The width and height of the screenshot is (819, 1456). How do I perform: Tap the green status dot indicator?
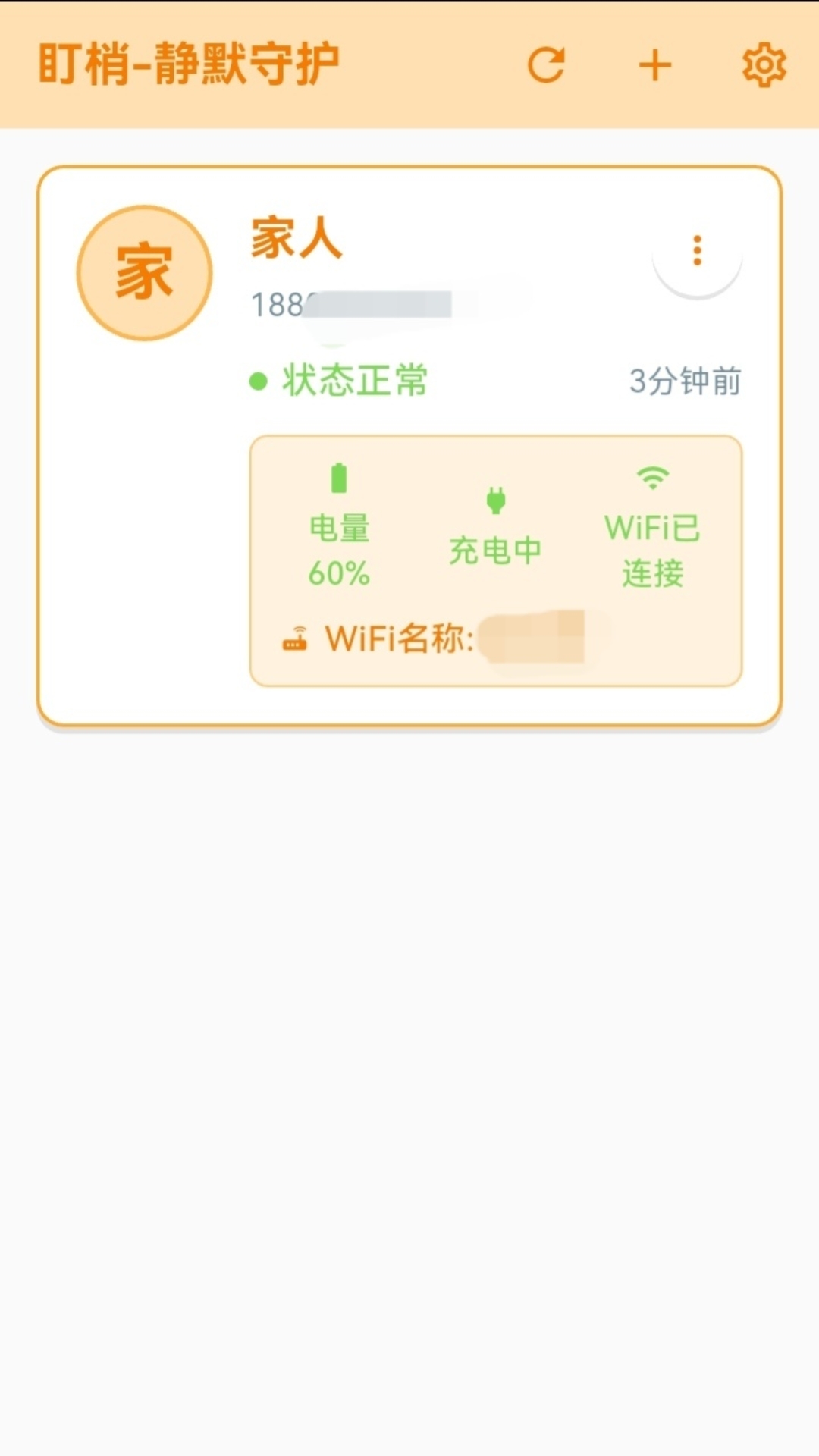click(259, 378)
